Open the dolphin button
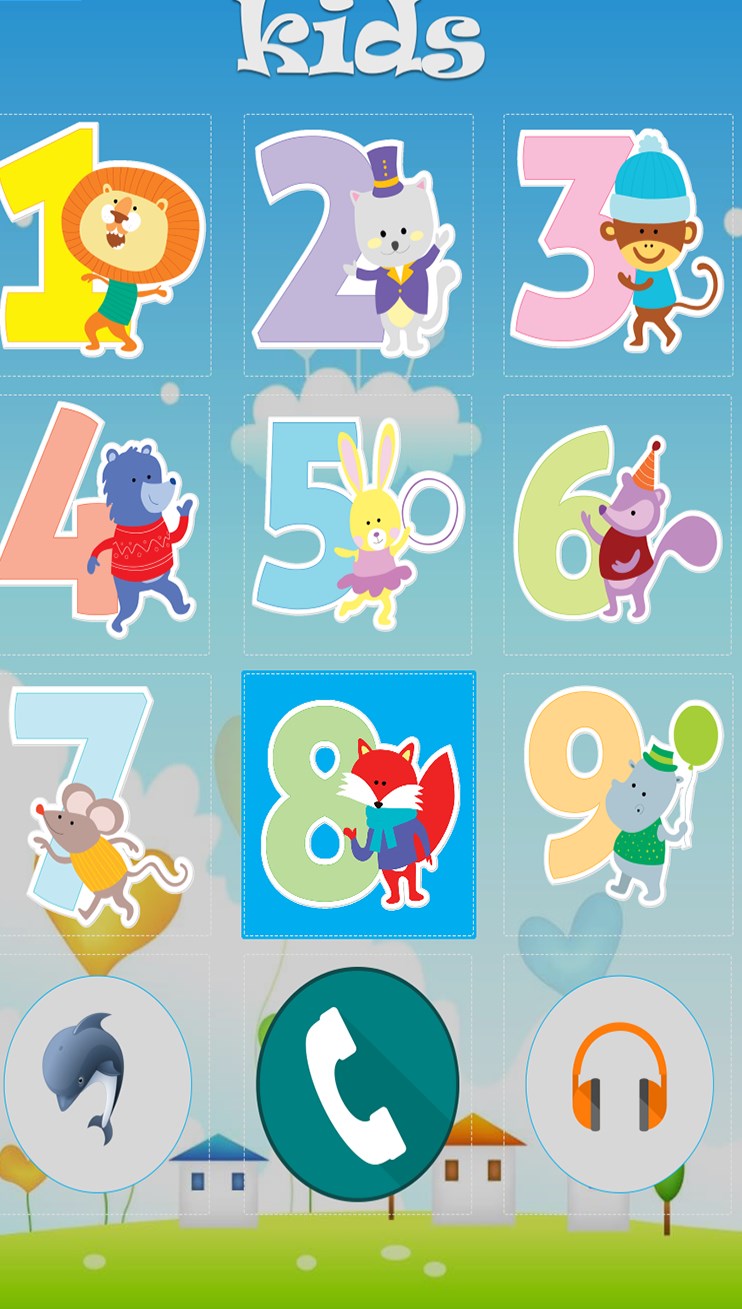This screenshot has height=1309, width=742. tap(97, 1084)
